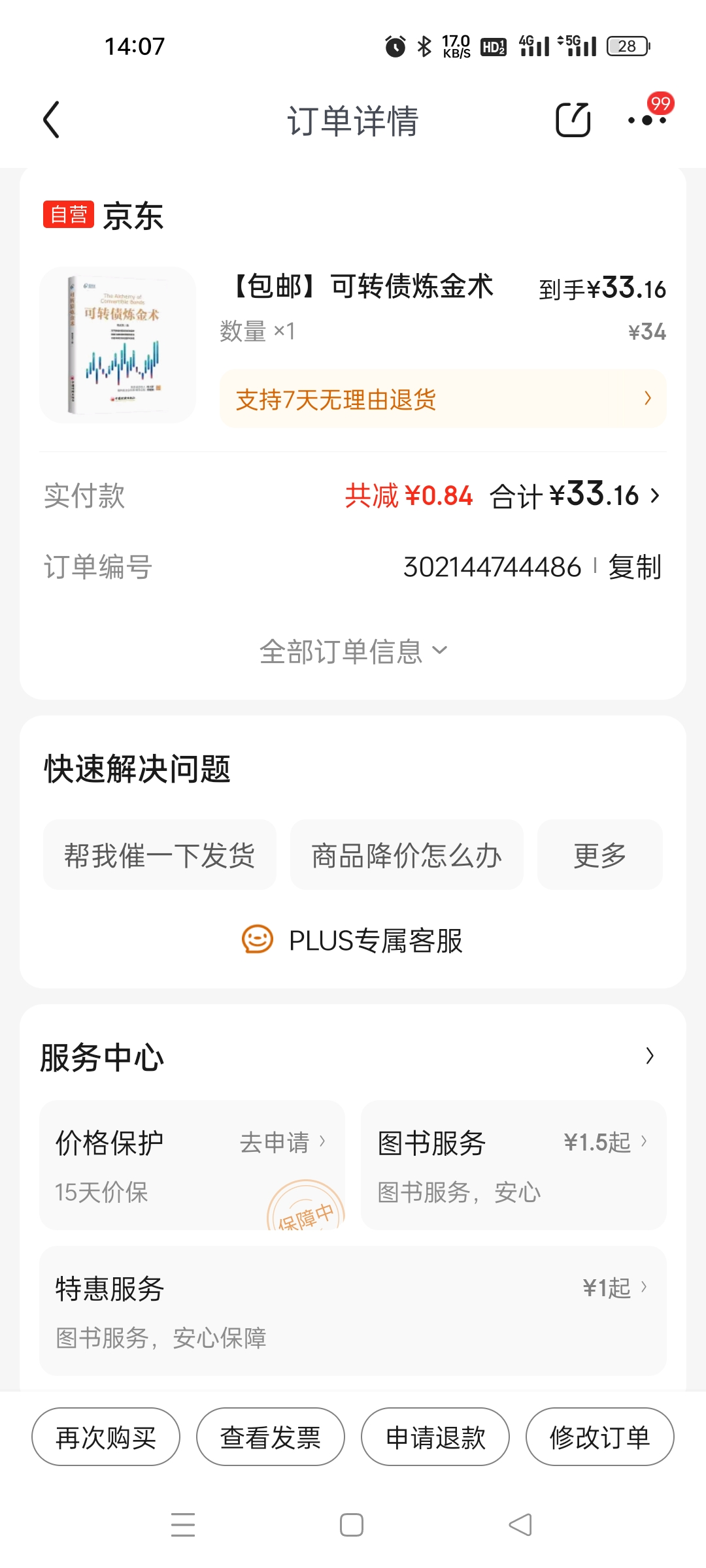The height and width of the screenshot is (1568, 706).
Task: Share this order
Action: click(573, 120)
